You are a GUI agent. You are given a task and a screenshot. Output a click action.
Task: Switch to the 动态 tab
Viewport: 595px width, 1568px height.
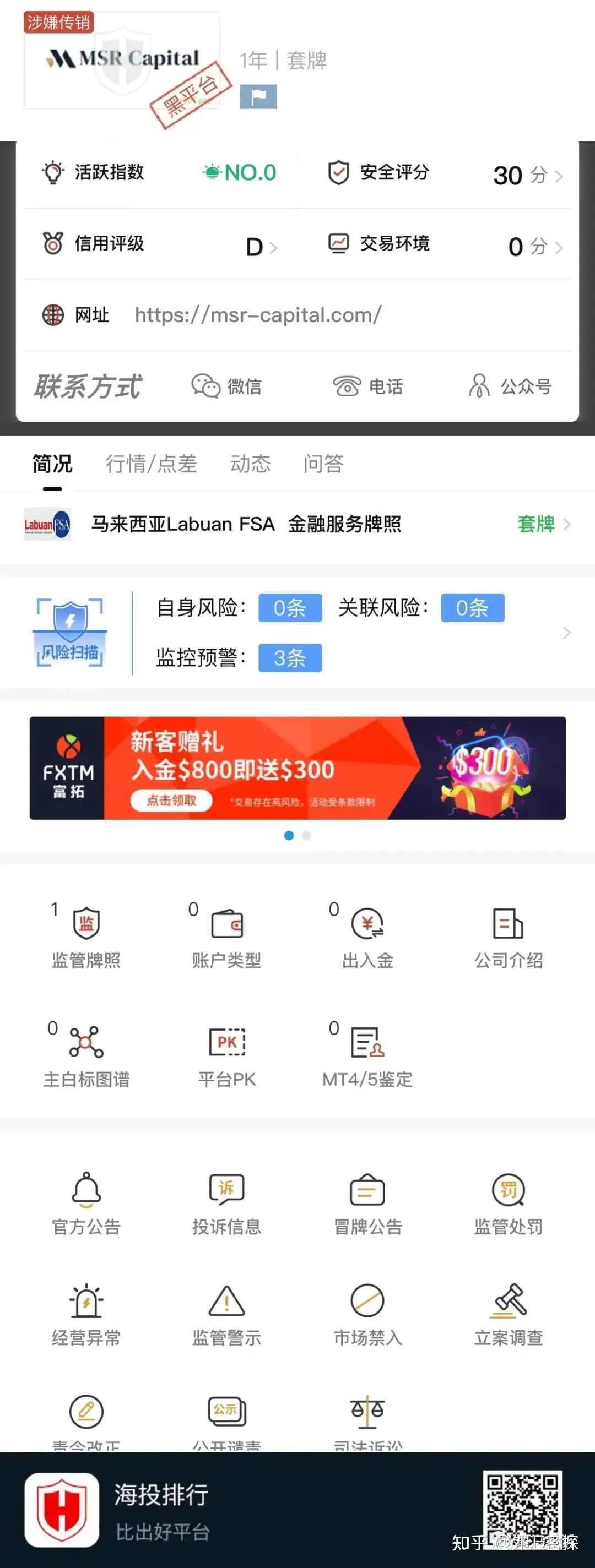[x=250, y=464]
